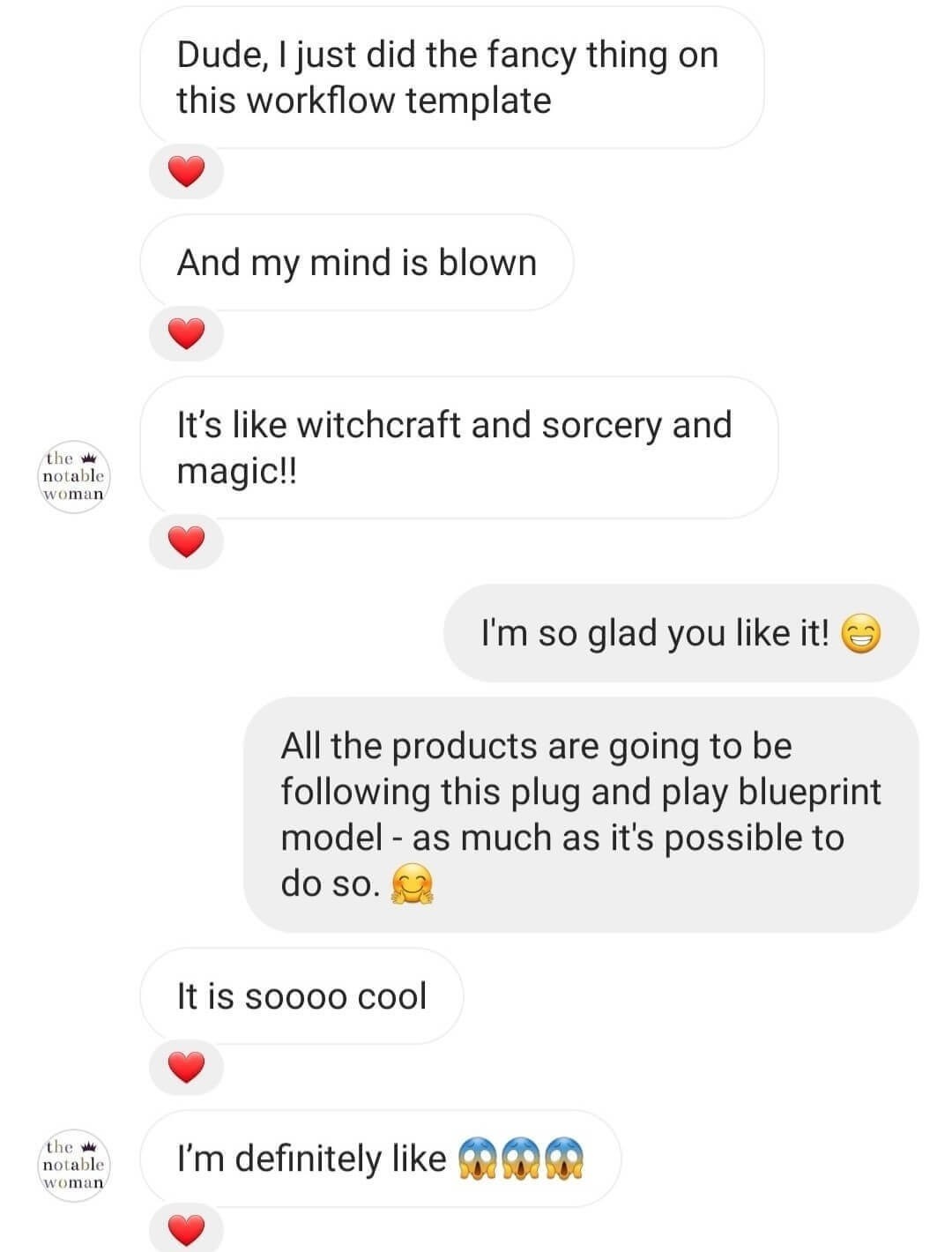Open the profile picture beside the "magic!!" message
Image resolution: width=952 pixels, height=1252 pixels.
(x=73, y=476)
